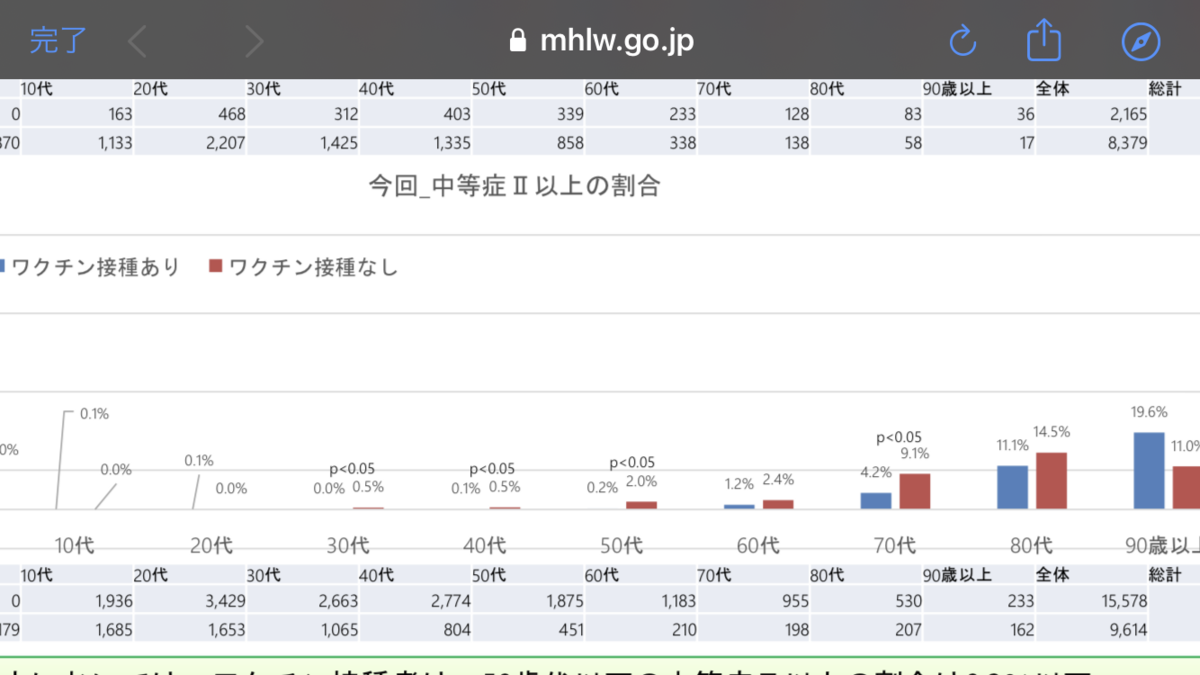Screen dimensions: 1200x675
Task: Go forward to the next page
Action: coord(254,42)
